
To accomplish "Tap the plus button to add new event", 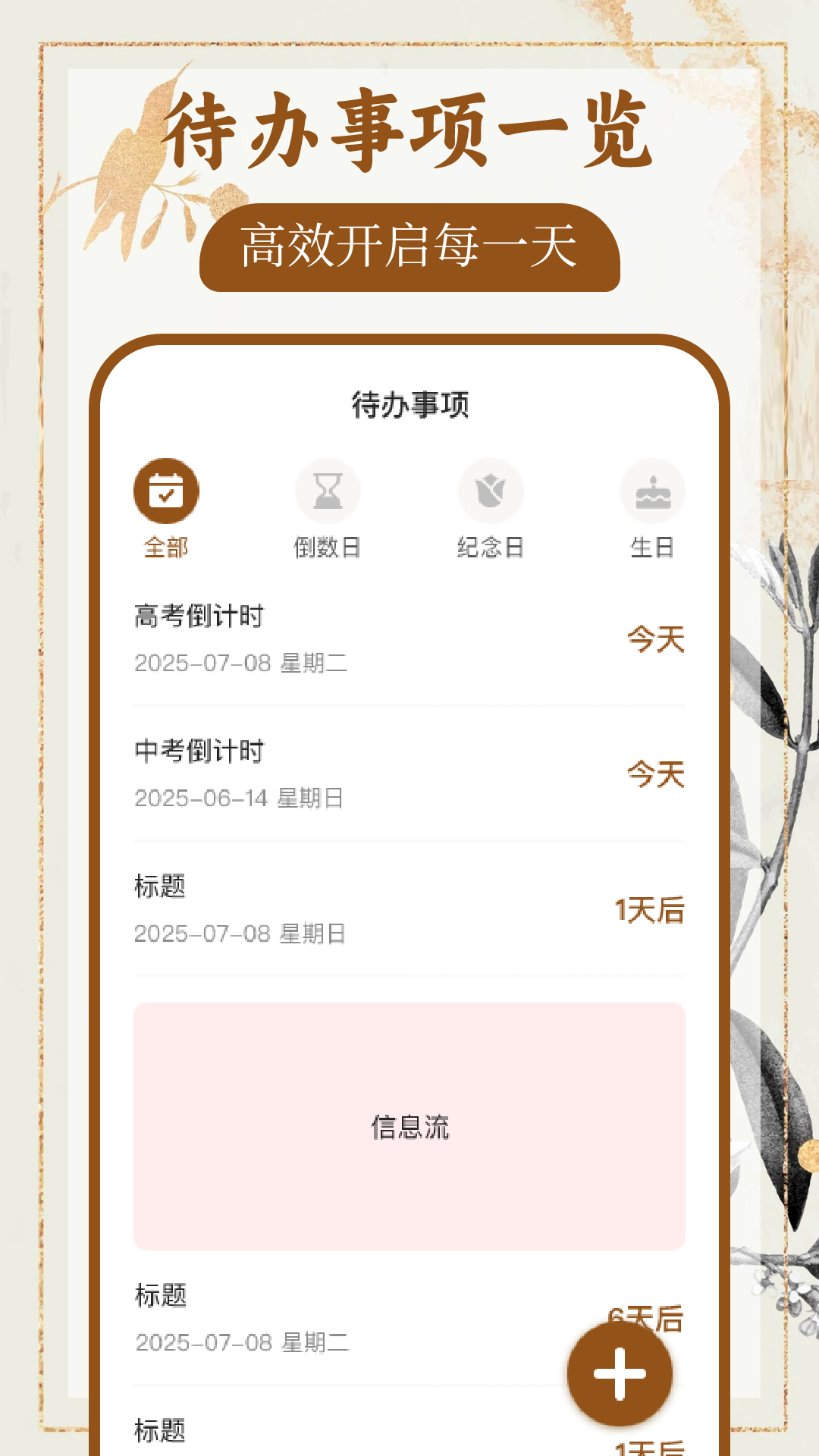I will [619, 1374].
